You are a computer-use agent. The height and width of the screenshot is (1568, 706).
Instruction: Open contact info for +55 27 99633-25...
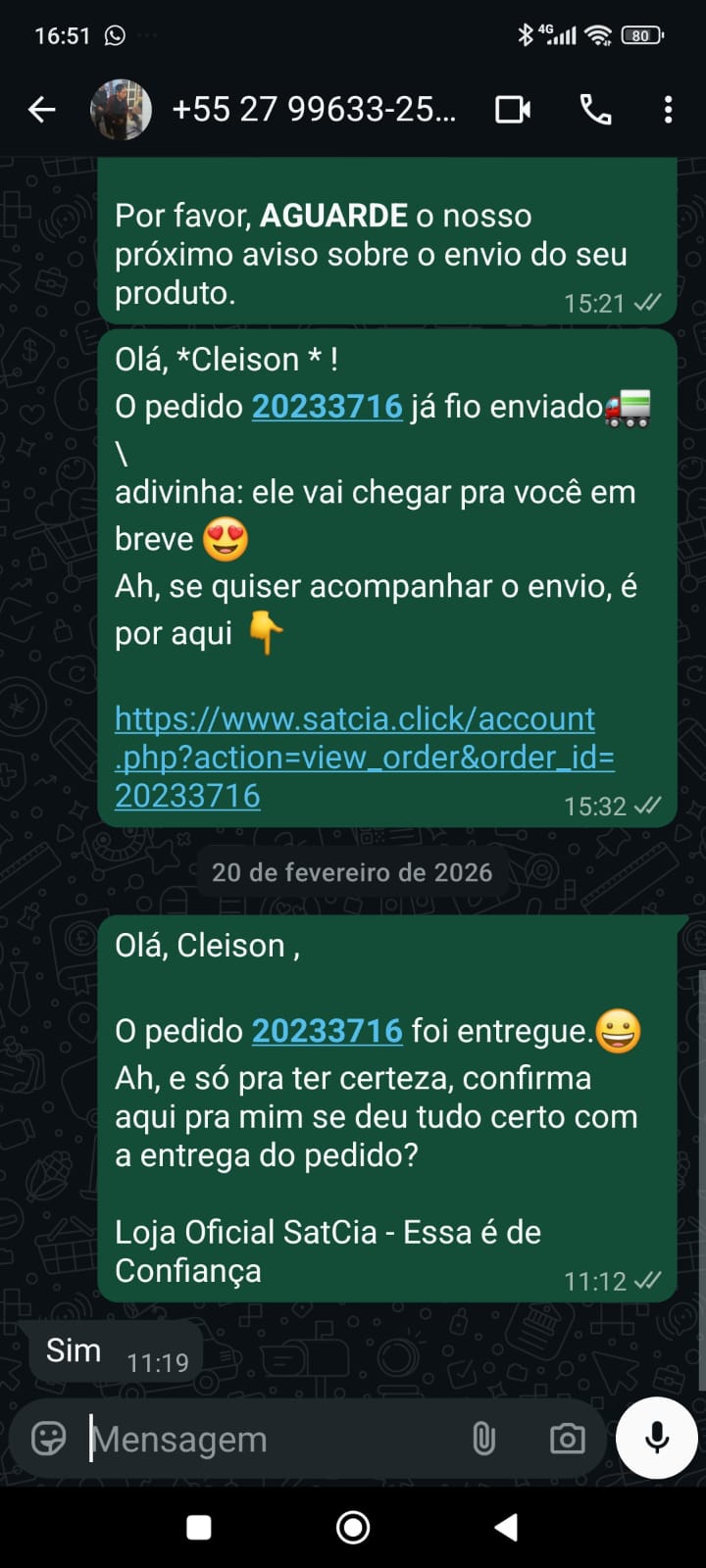point(314,110)
